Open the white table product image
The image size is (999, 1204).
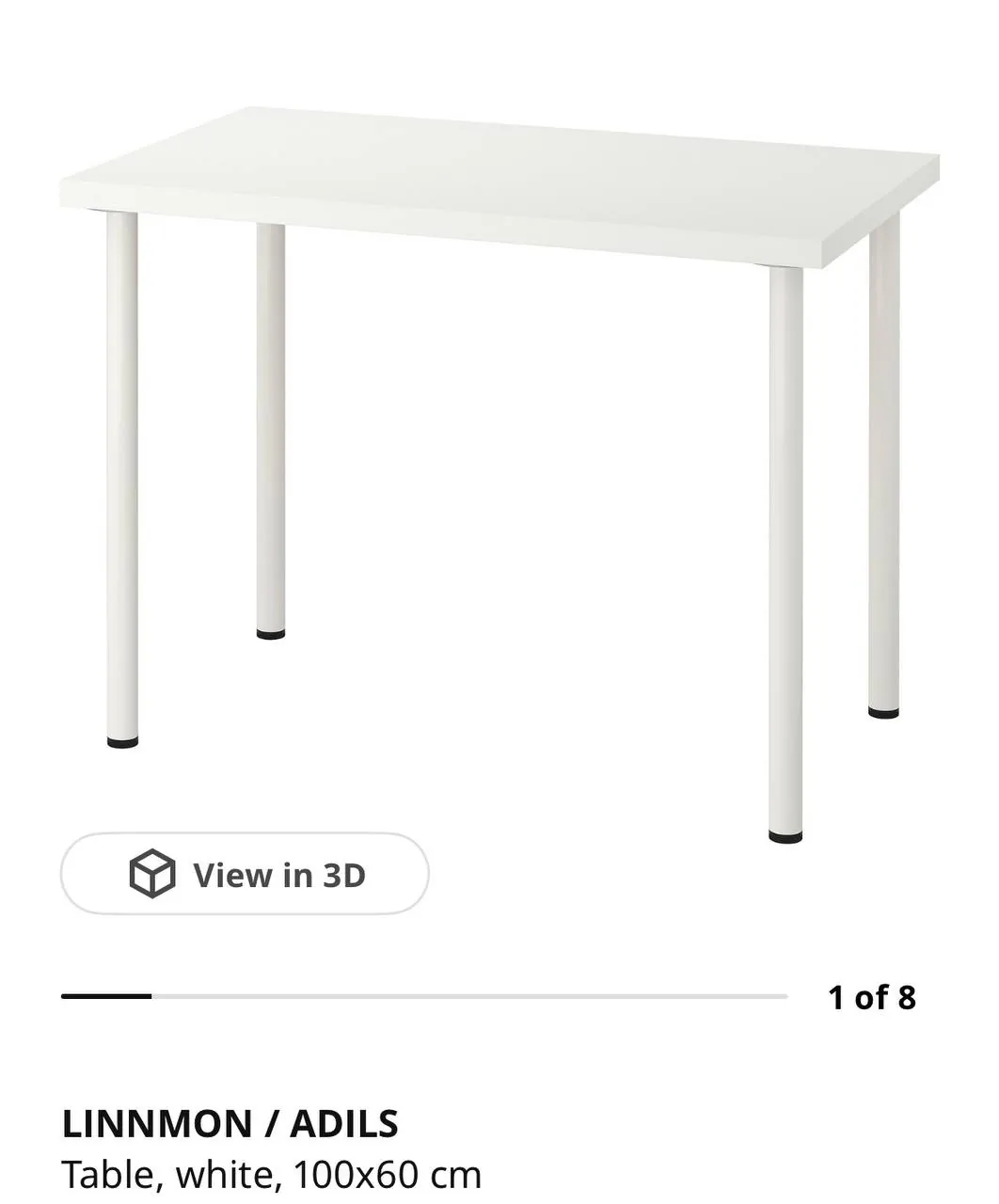point(499,475)
